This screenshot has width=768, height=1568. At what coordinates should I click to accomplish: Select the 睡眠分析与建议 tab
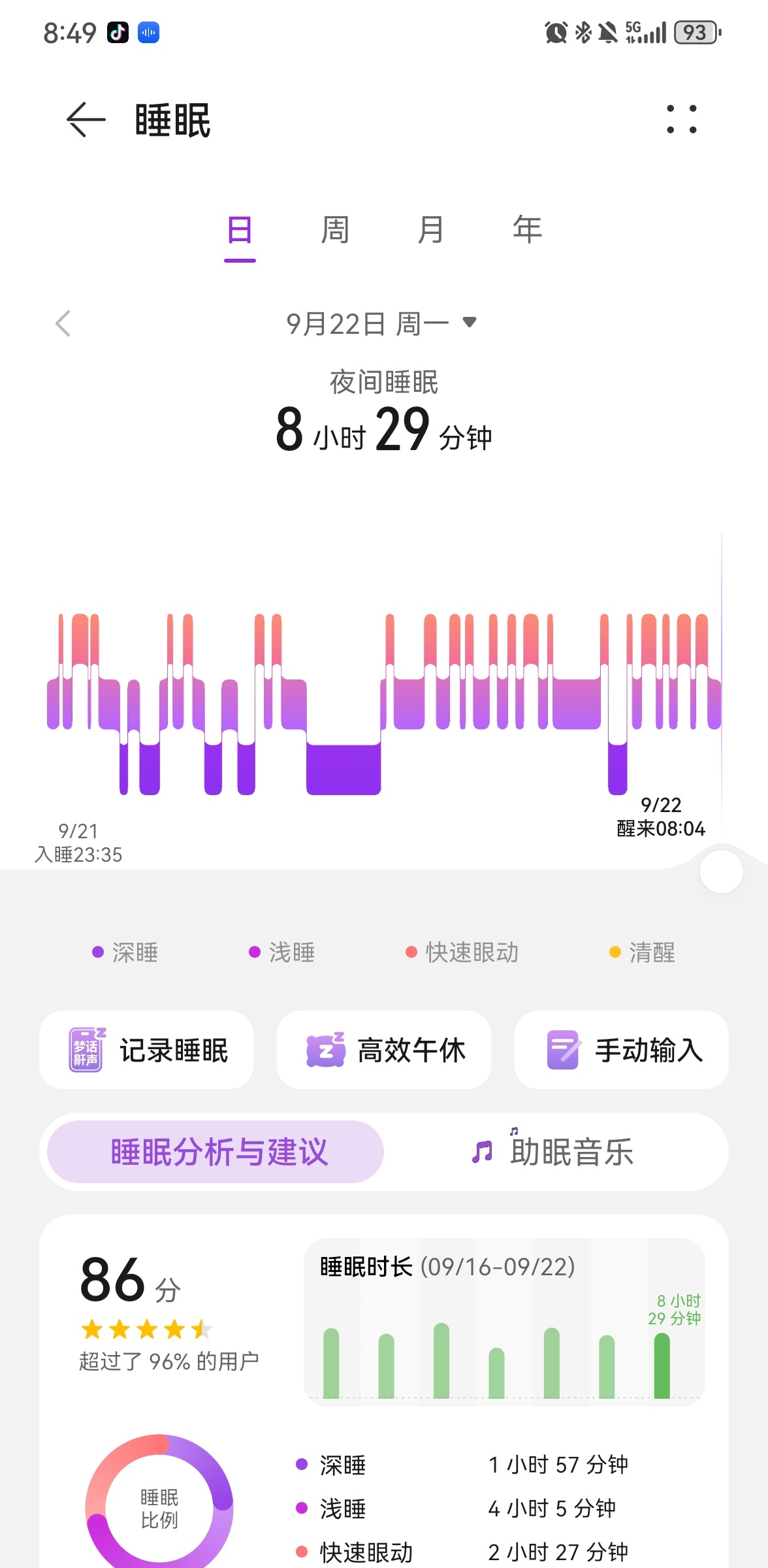pyautogui.click(x=216, y=1152)
